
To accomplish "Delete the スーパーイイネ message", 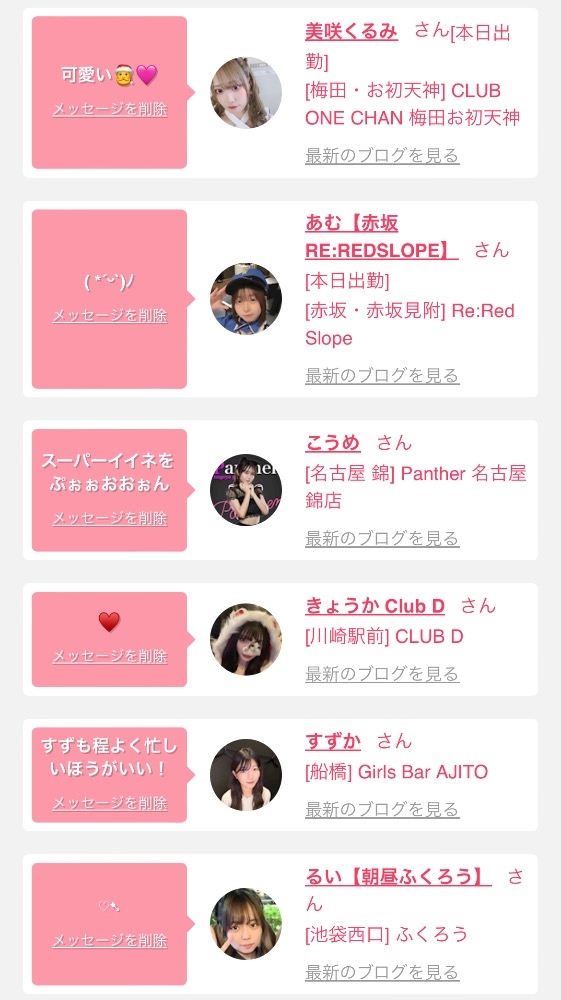I will click(110, 518).
